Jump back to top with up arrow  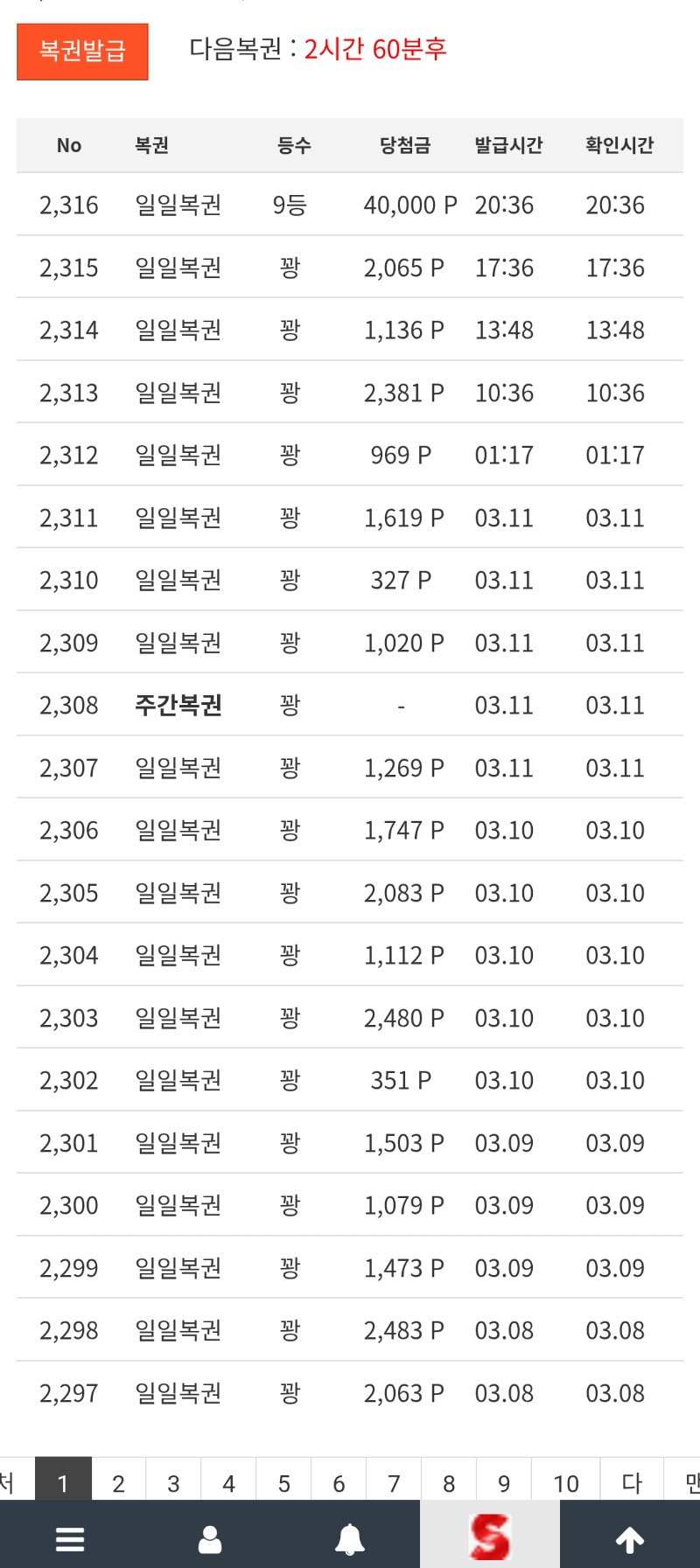tap(630, 1538)
